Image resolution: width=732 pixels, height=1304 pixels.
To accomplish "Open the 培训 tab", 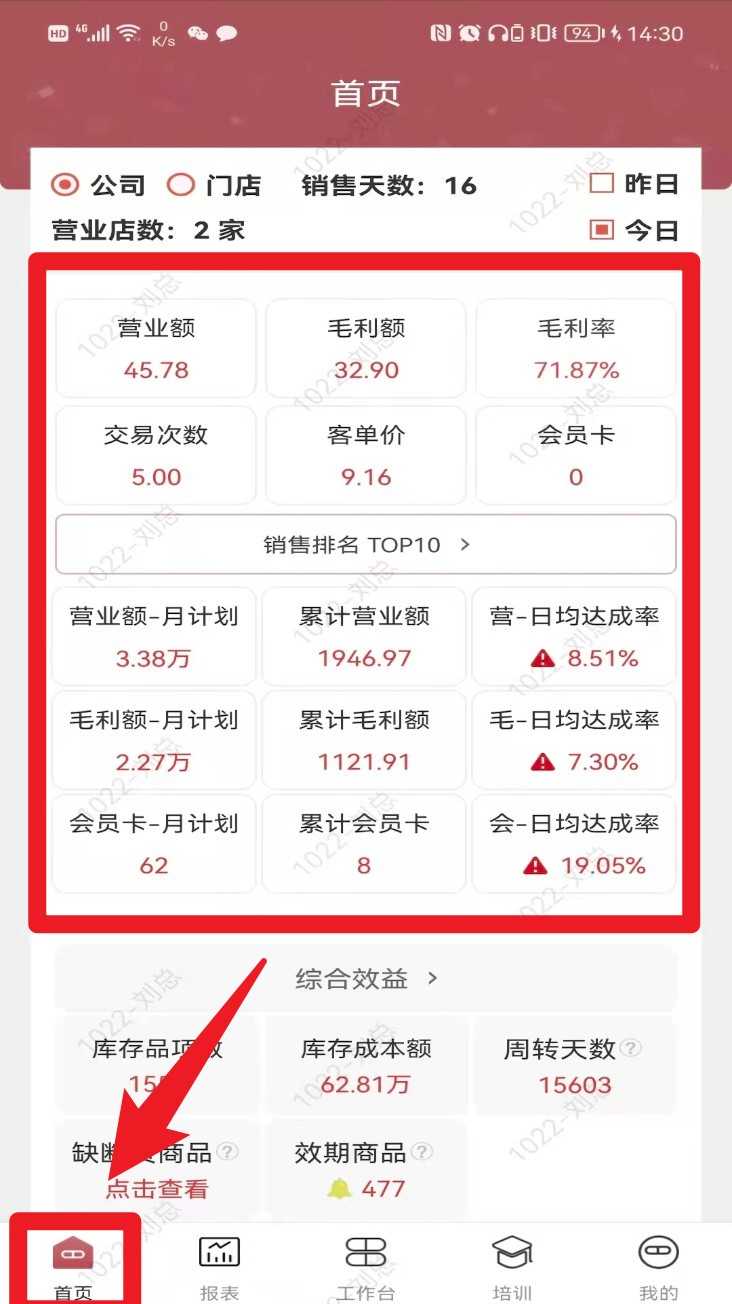I will (512, 1267).
